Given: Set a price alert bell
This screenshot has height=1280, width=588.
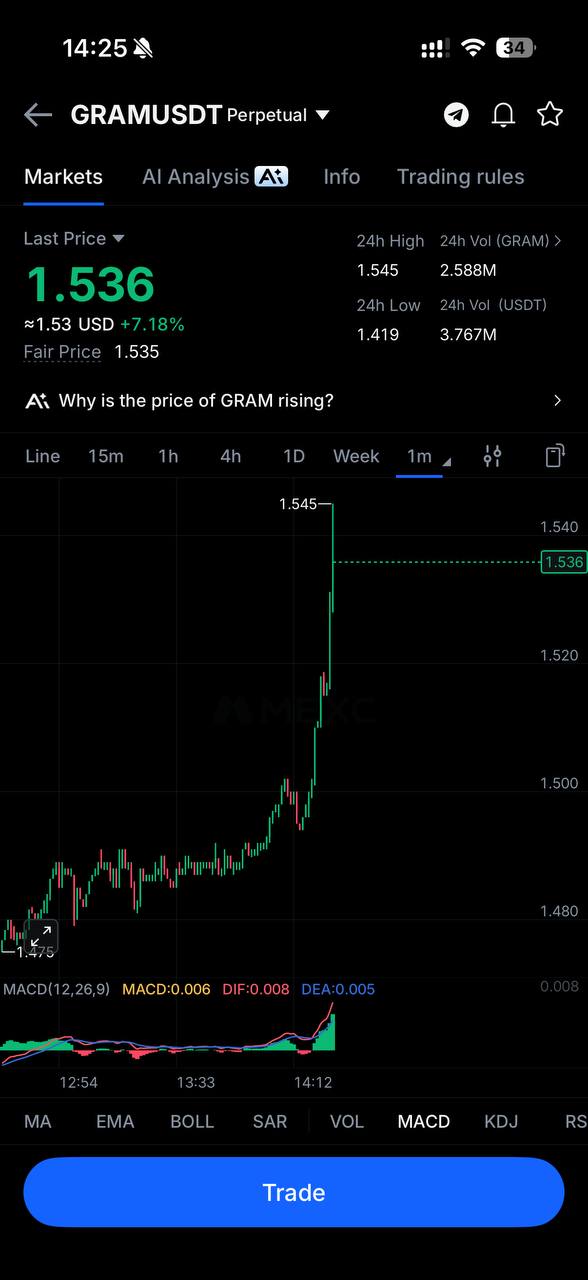Looking at the screenshot, I should pyautogui.click(x=503, y=115).
